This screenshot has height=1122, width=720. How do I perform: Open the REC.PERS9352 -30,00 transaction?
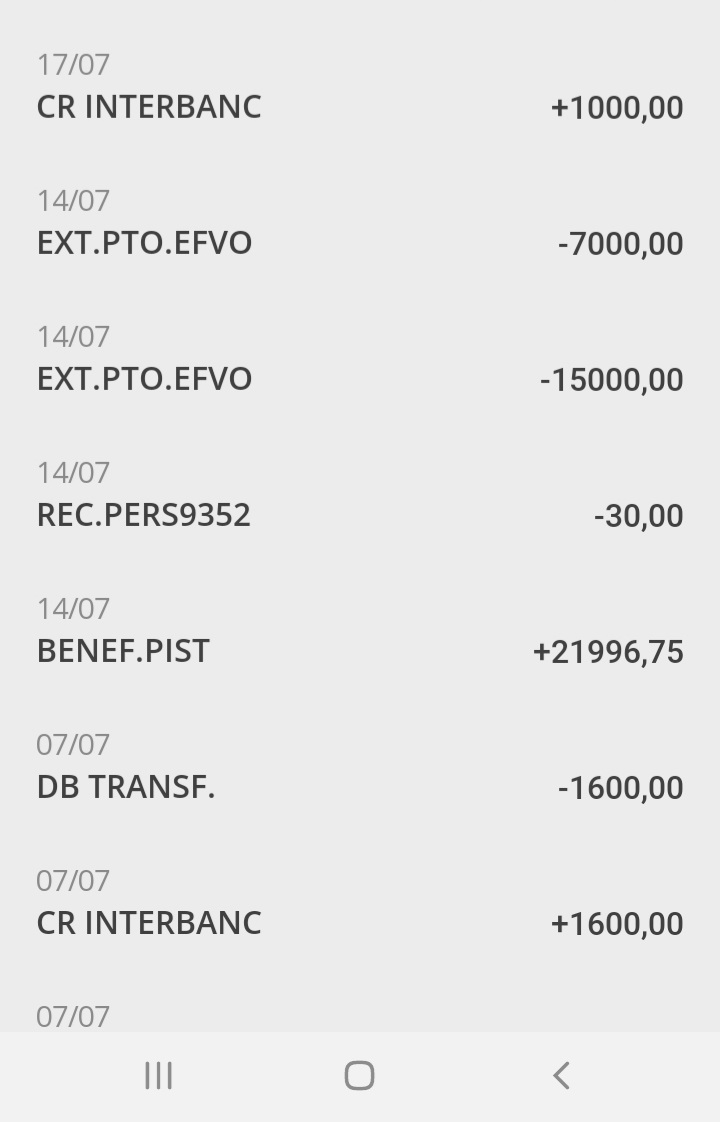point(360,498)
